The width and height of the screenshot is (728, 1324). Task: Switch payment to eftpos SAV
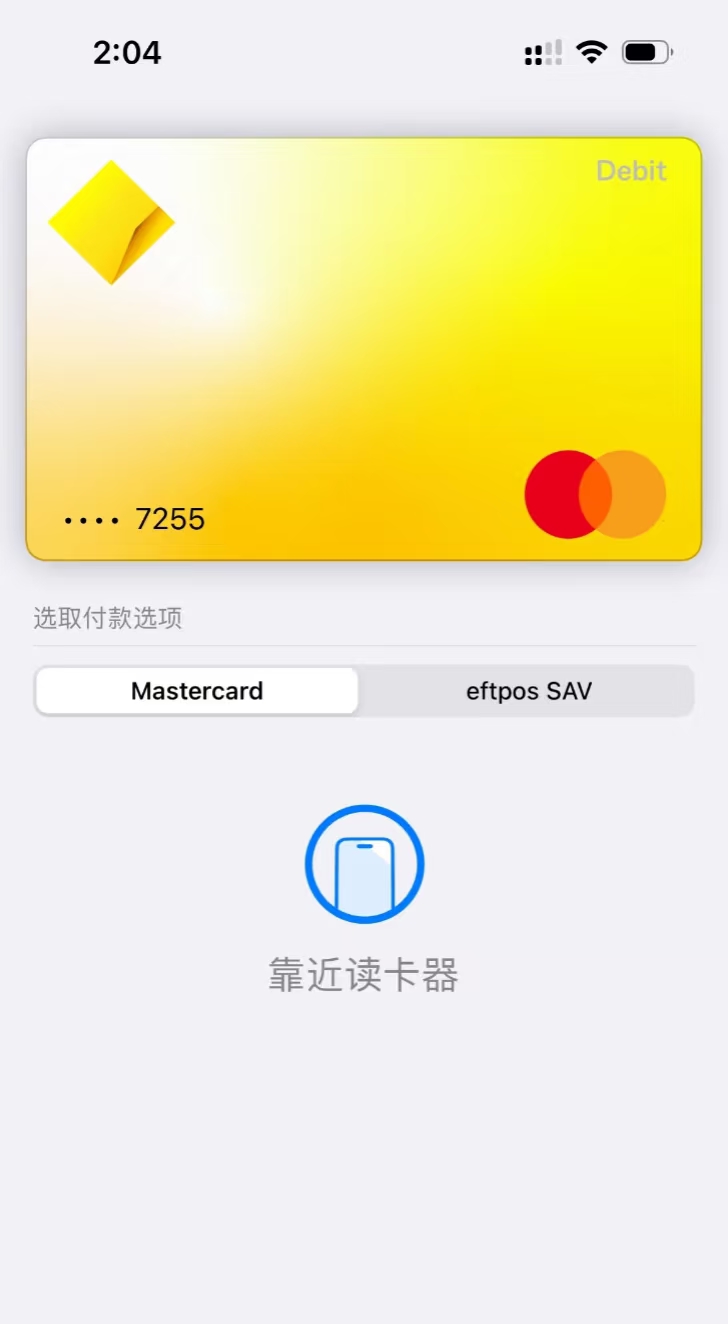tap(528, 690)
